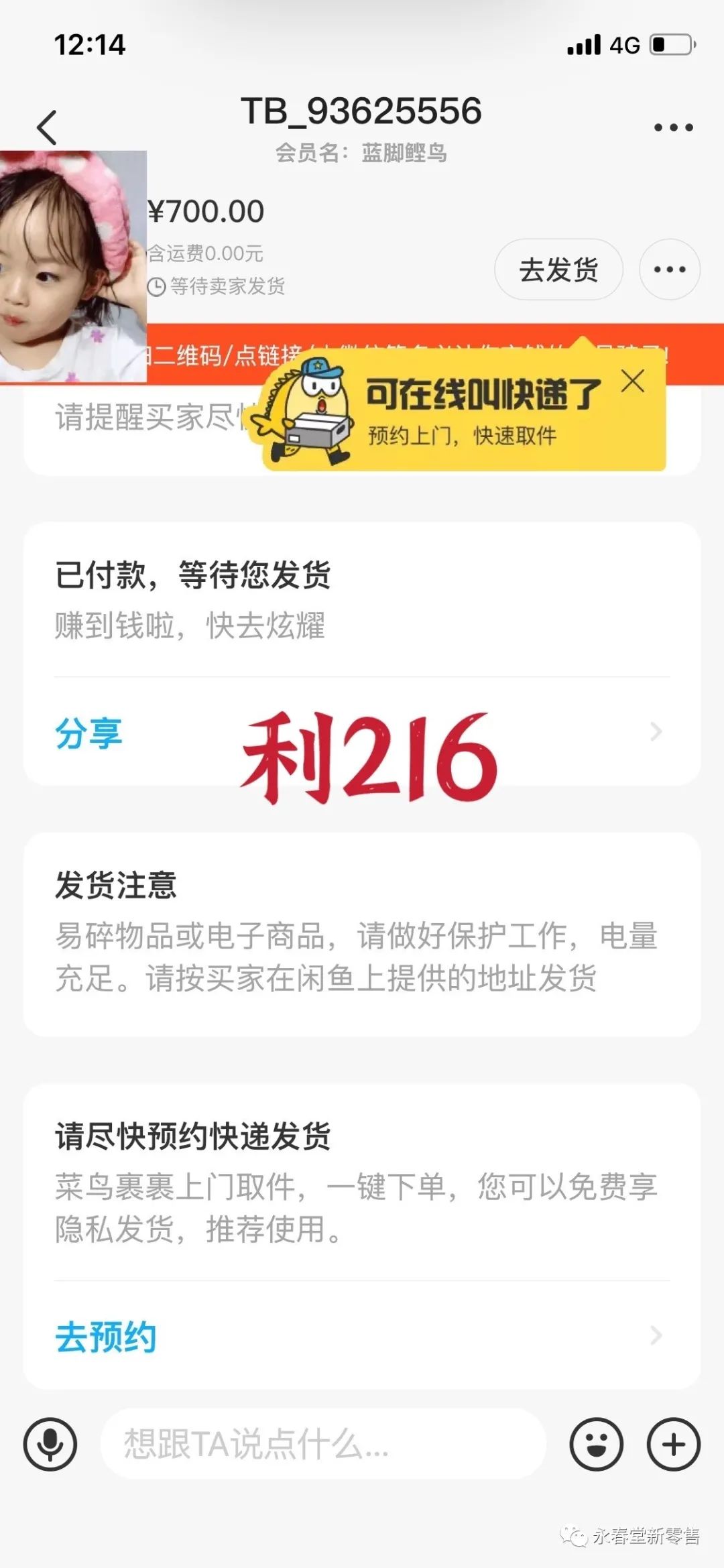
Task: Open the plus attachment menu
Action: pos(673,1444)
